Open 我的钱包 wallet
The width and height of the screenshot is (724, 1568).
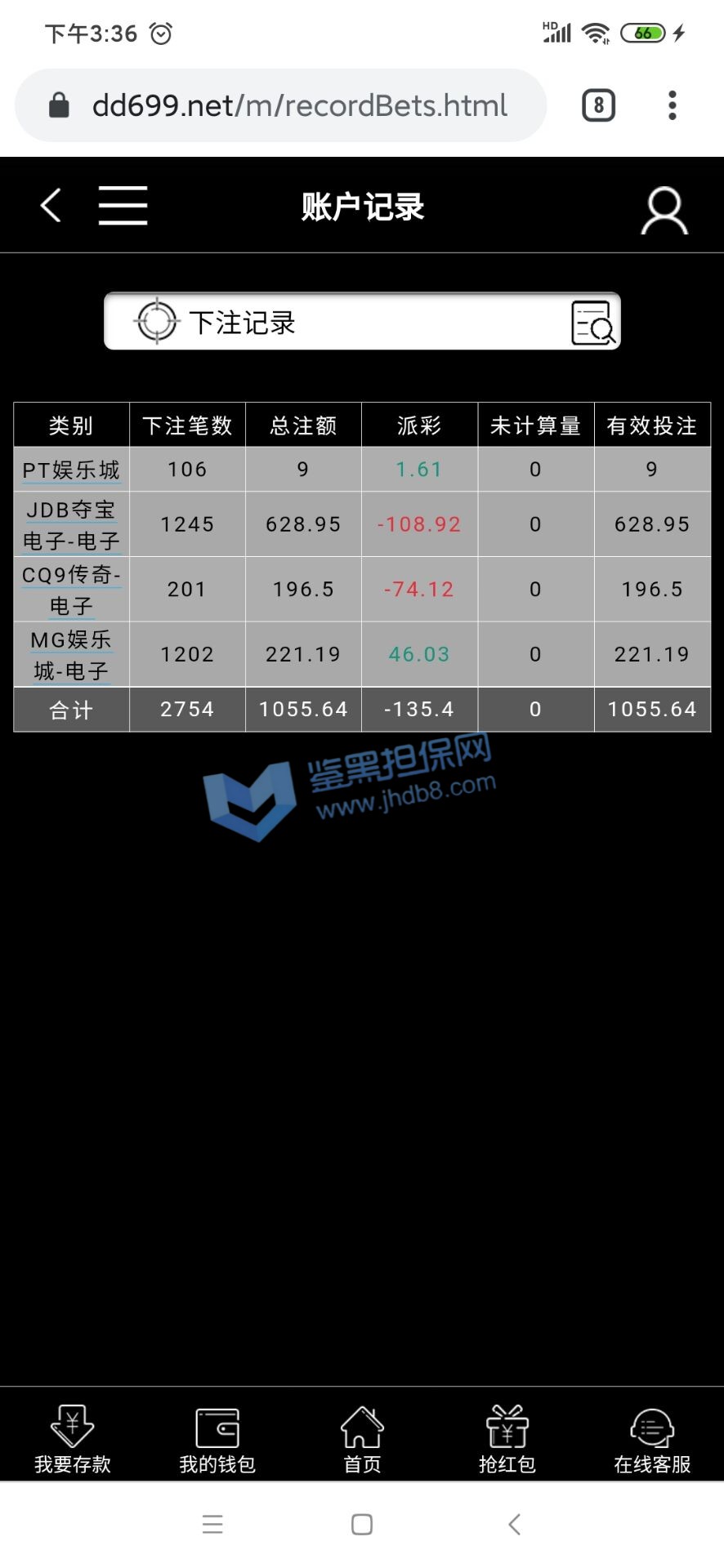click(x=217, y=1439)
